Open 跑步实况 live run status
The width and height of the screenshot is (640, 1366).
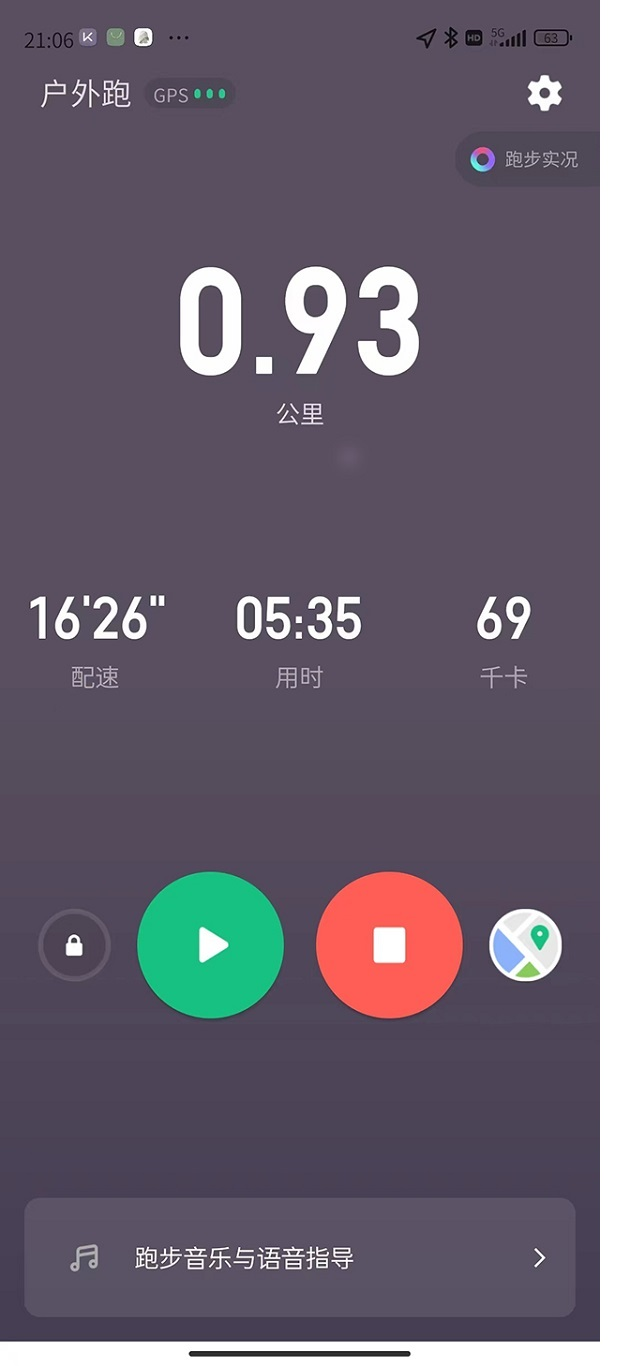[528, 159]
